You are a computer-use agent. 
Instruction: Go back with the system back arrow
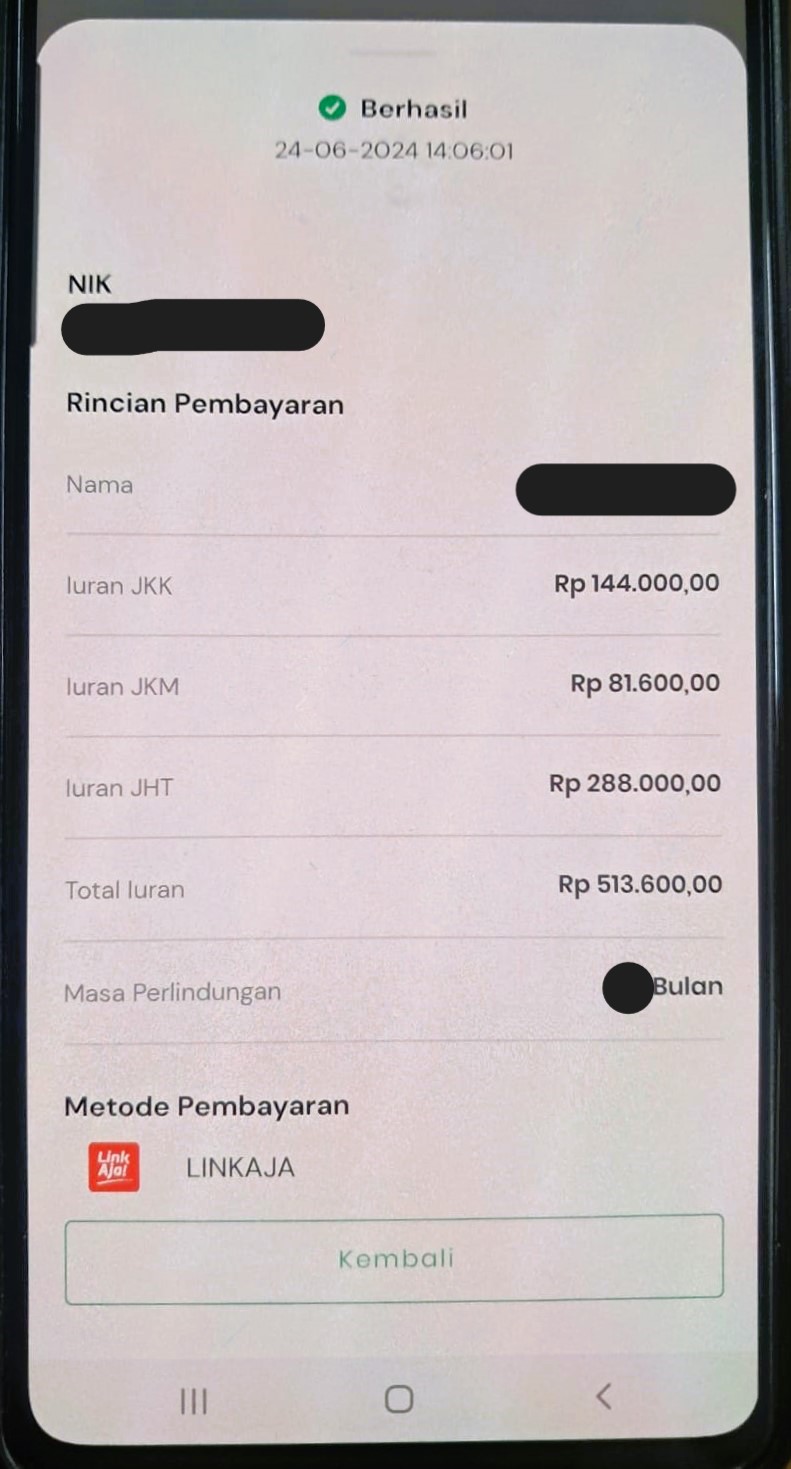[x=603, y=1396]
